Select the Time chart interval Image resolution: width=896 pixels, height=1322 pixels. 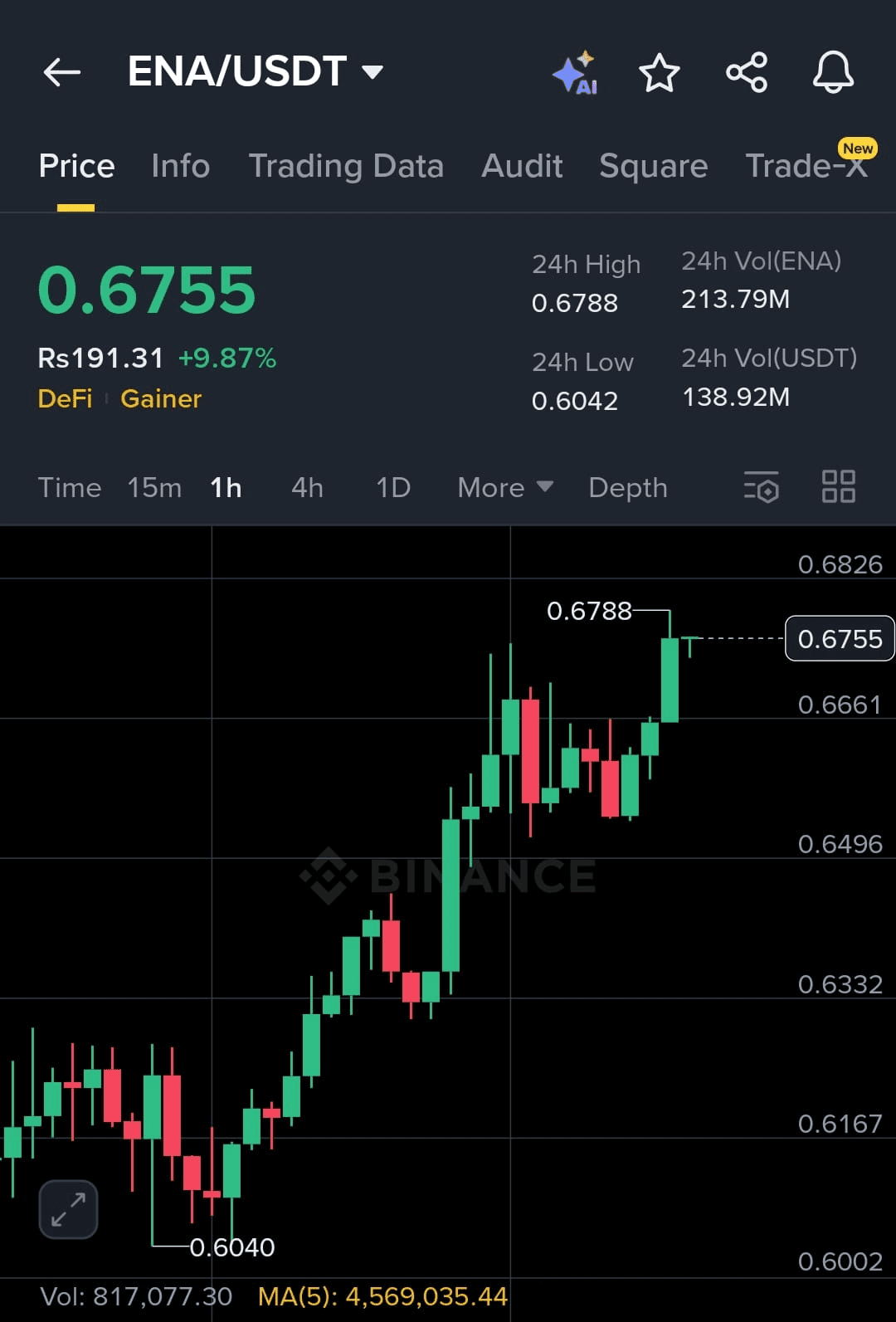tap(70, 488)
